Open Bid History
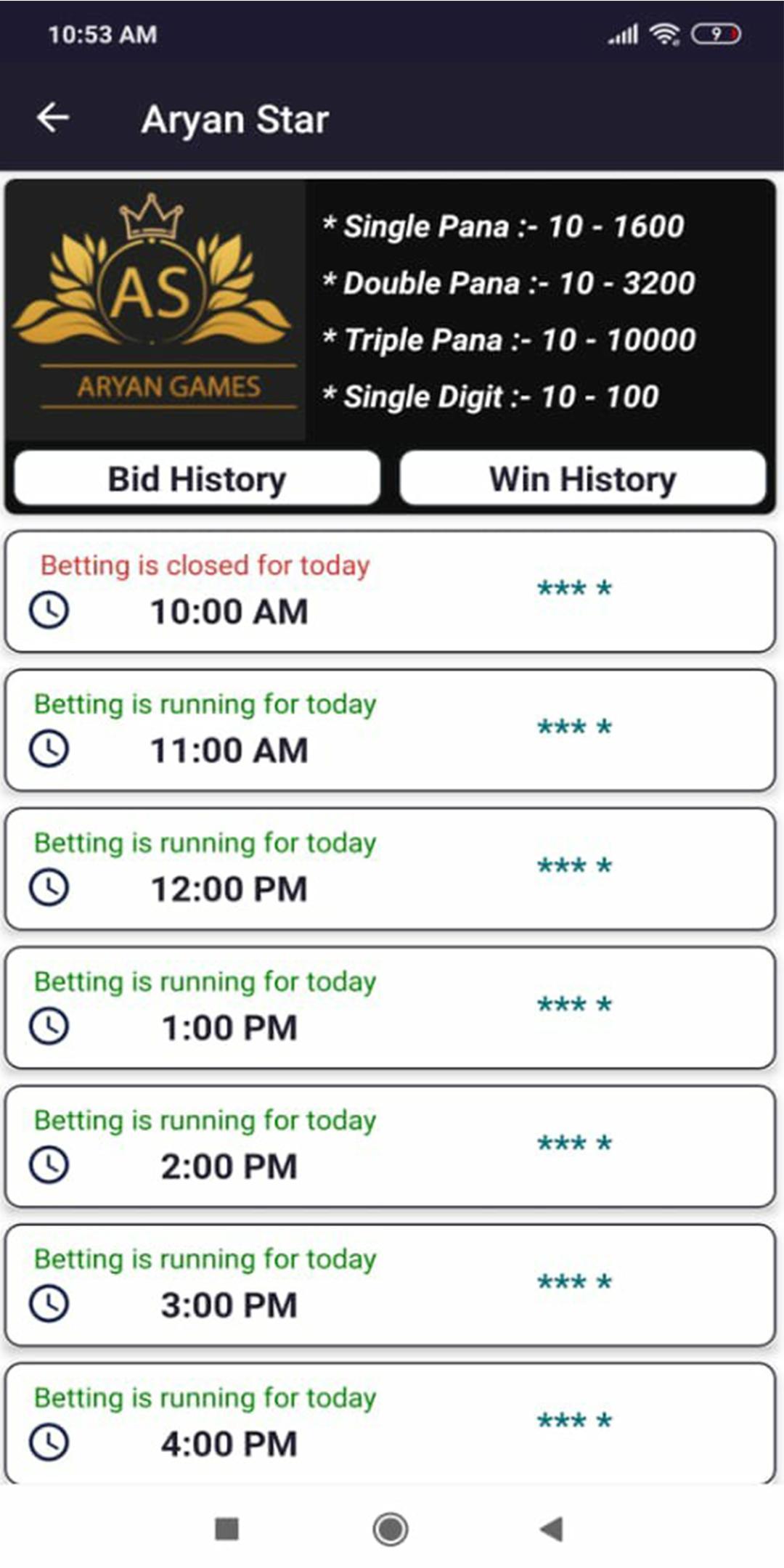The image size is (784, 1568). pyautogui.click(x=197, y=479)
